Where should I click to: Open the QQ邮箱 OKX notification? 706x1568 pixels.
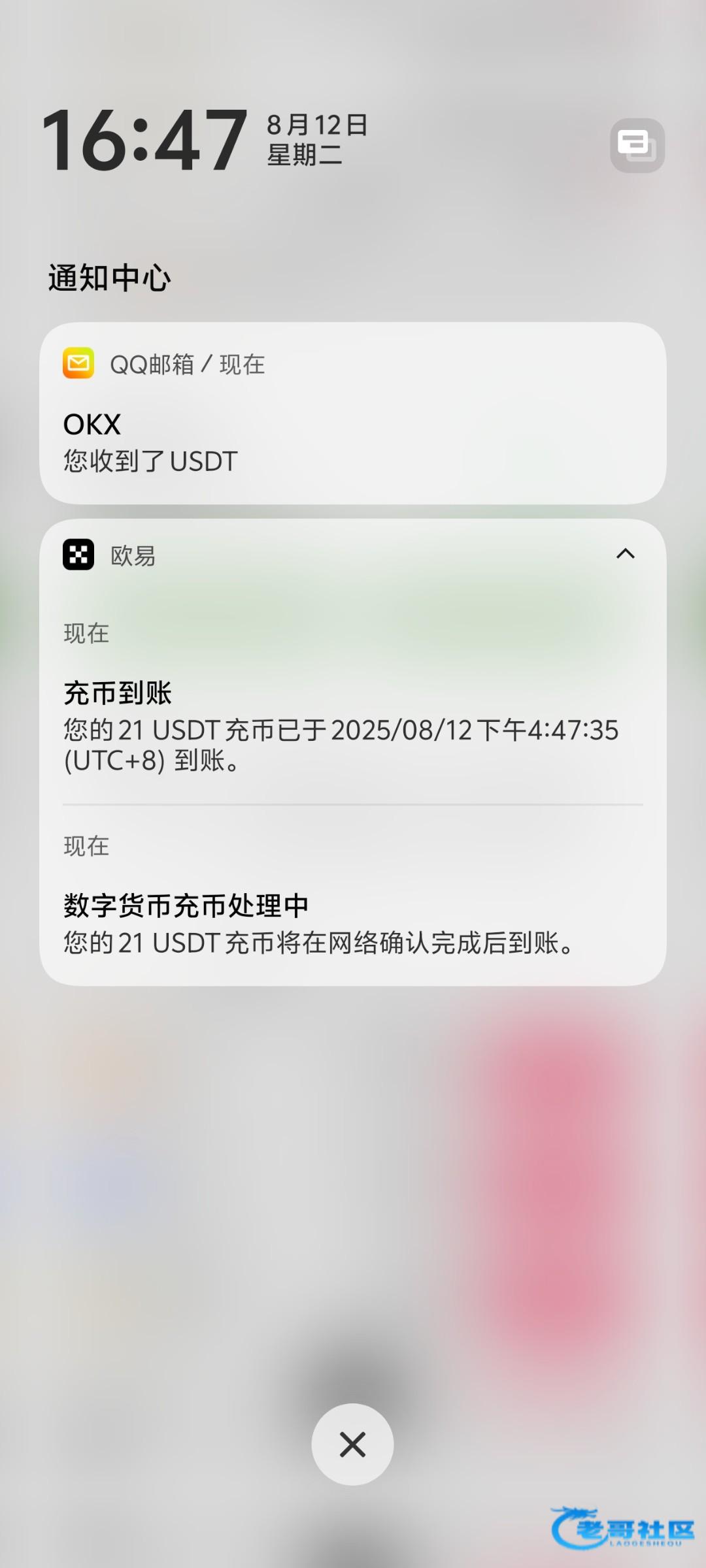coord(353,413)
